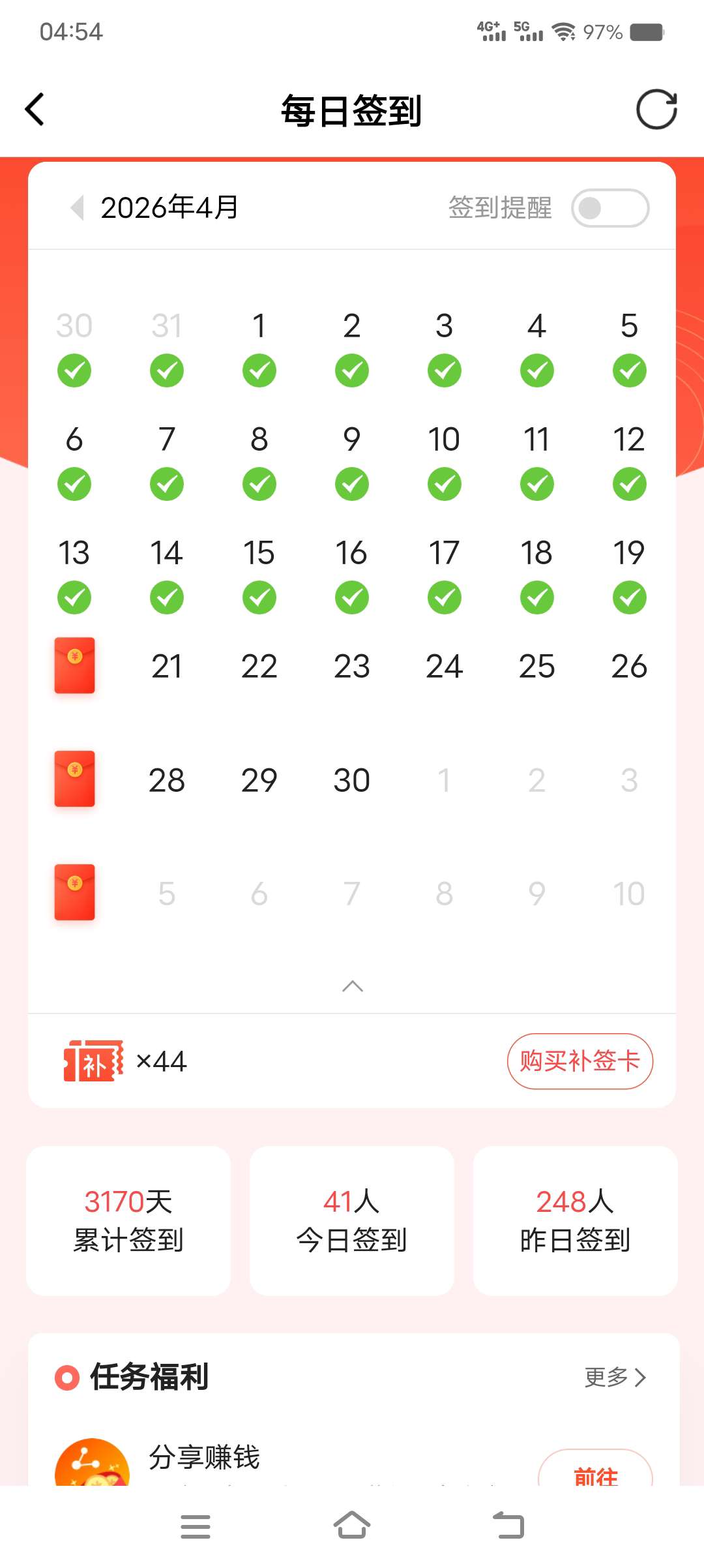Go back from the 每日签到 page
The width and height of the screenshot is (704, 1568).
pyautogui.click(x=35, y=109)
